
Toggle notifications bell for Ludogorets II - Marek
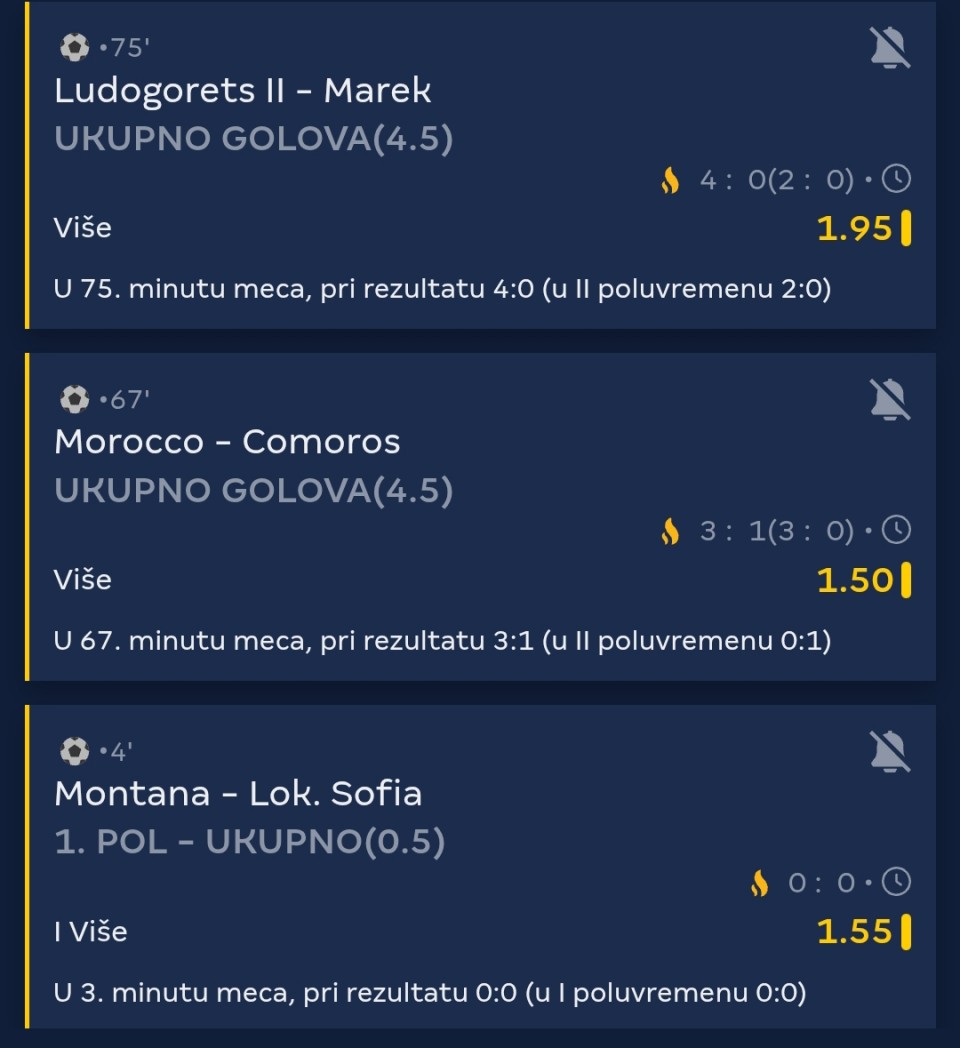point(889,48)
